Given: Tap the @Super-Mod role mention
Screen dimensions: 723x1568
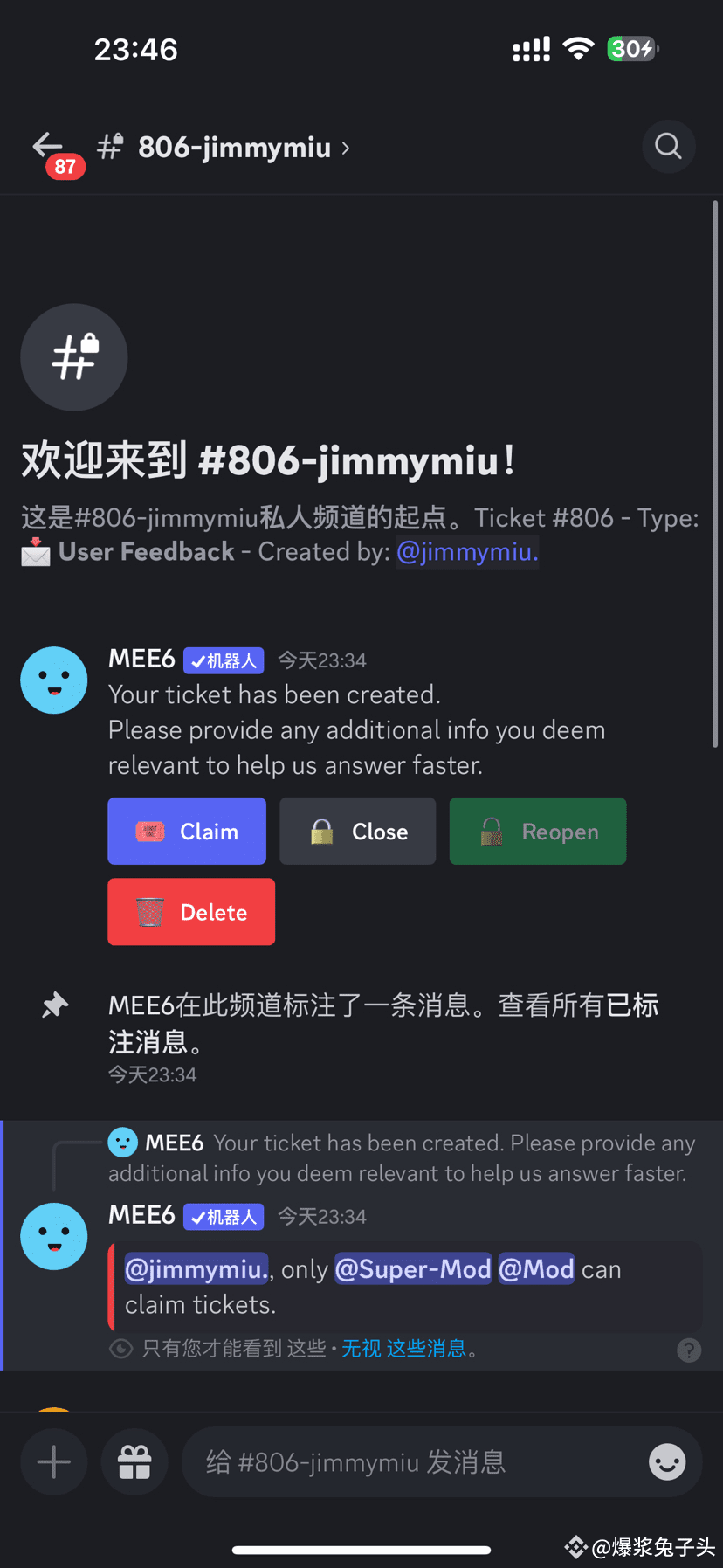Looking at the screenshot, I should pyautogui.click(x=413, y=1269).
